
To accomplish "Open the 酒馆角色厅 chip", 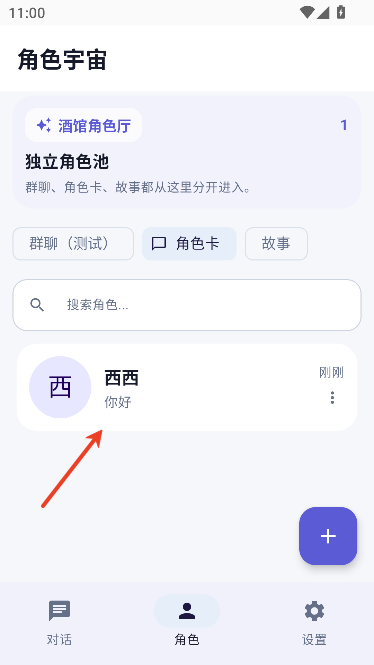I will [84, 125].
